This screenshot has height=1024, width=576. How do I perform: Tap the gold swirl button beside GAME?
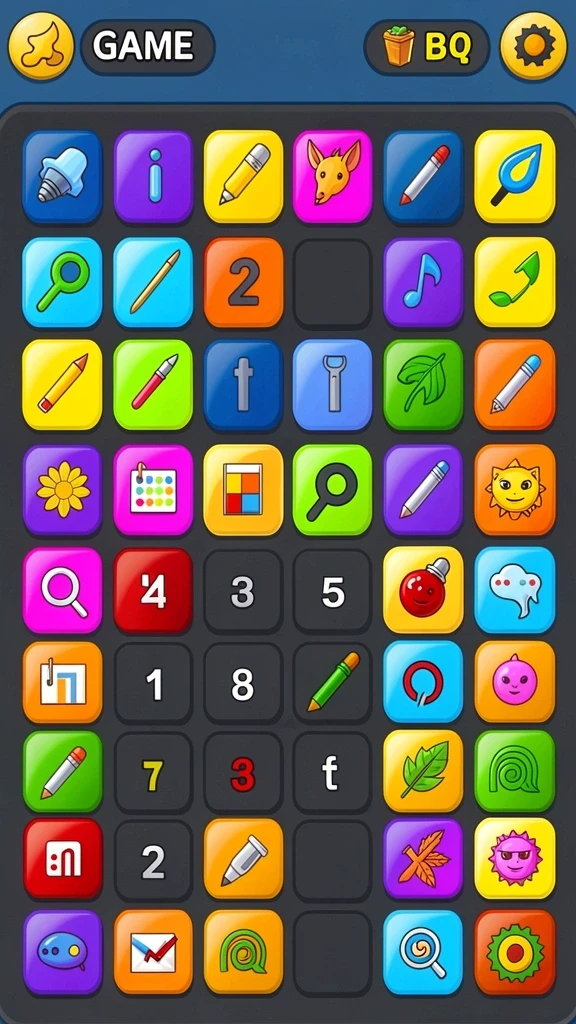41,46
